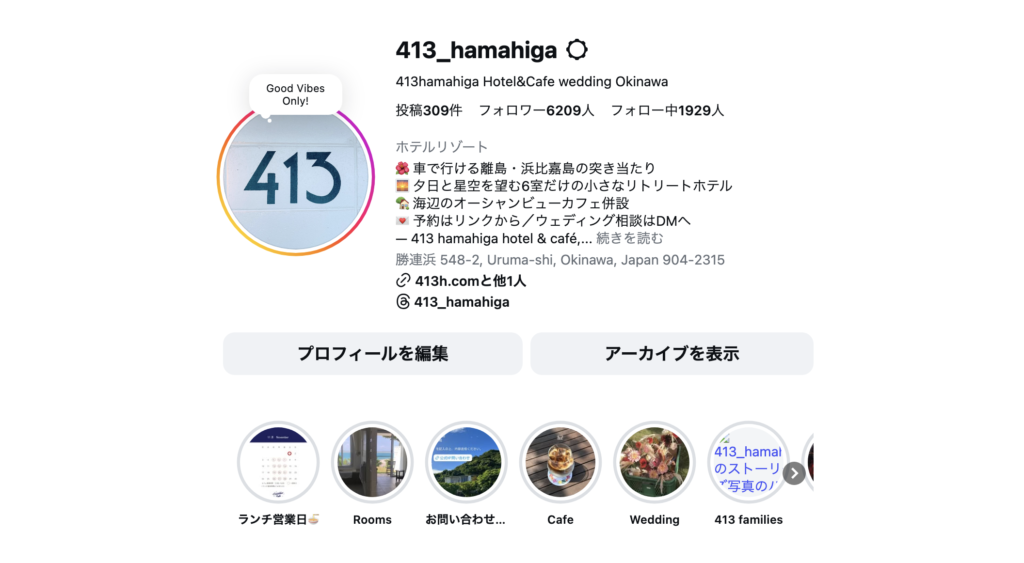Open アーカイブを表示 button
The height and width of the screenshot is (563, 1024).
[671, 354]
